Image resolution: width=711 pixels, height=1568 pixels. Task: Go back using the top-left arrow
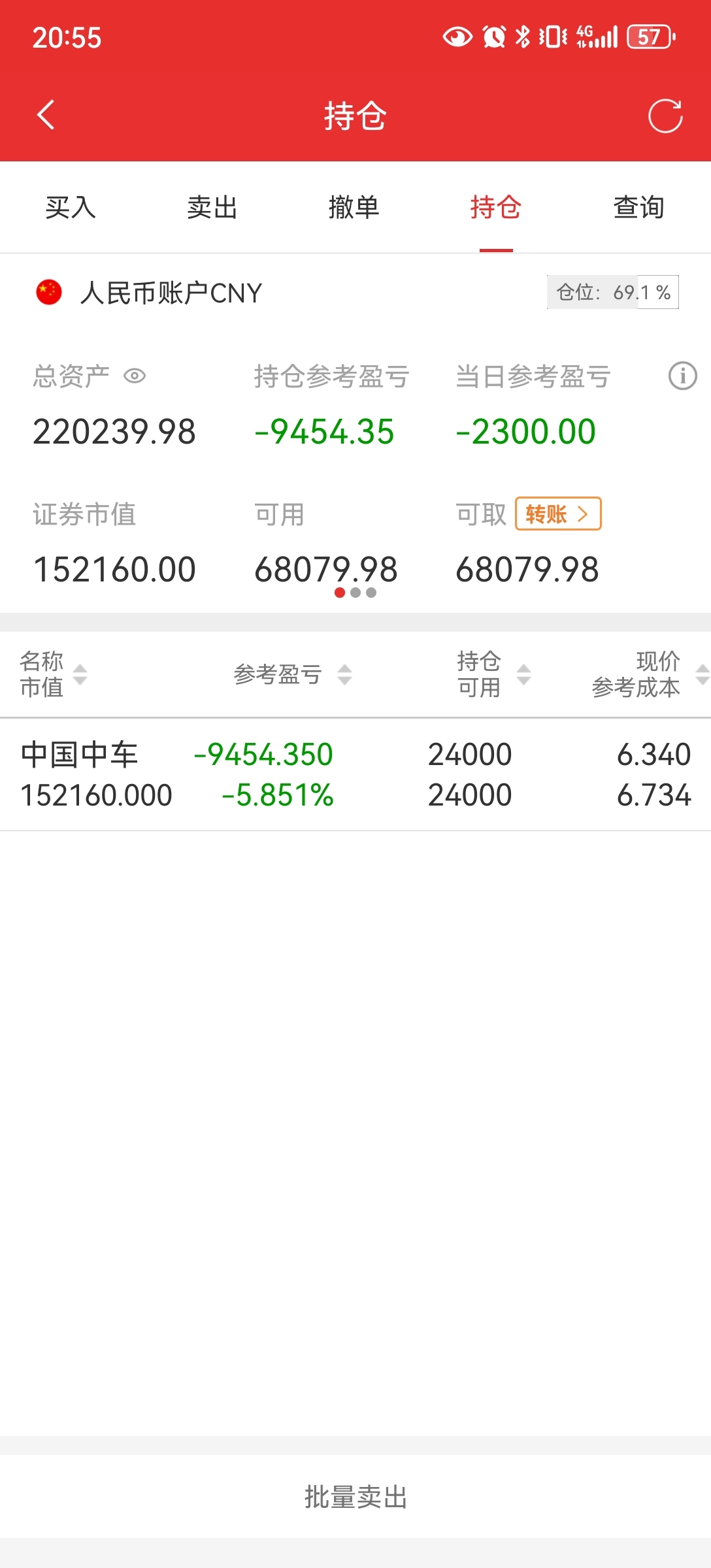46,116
